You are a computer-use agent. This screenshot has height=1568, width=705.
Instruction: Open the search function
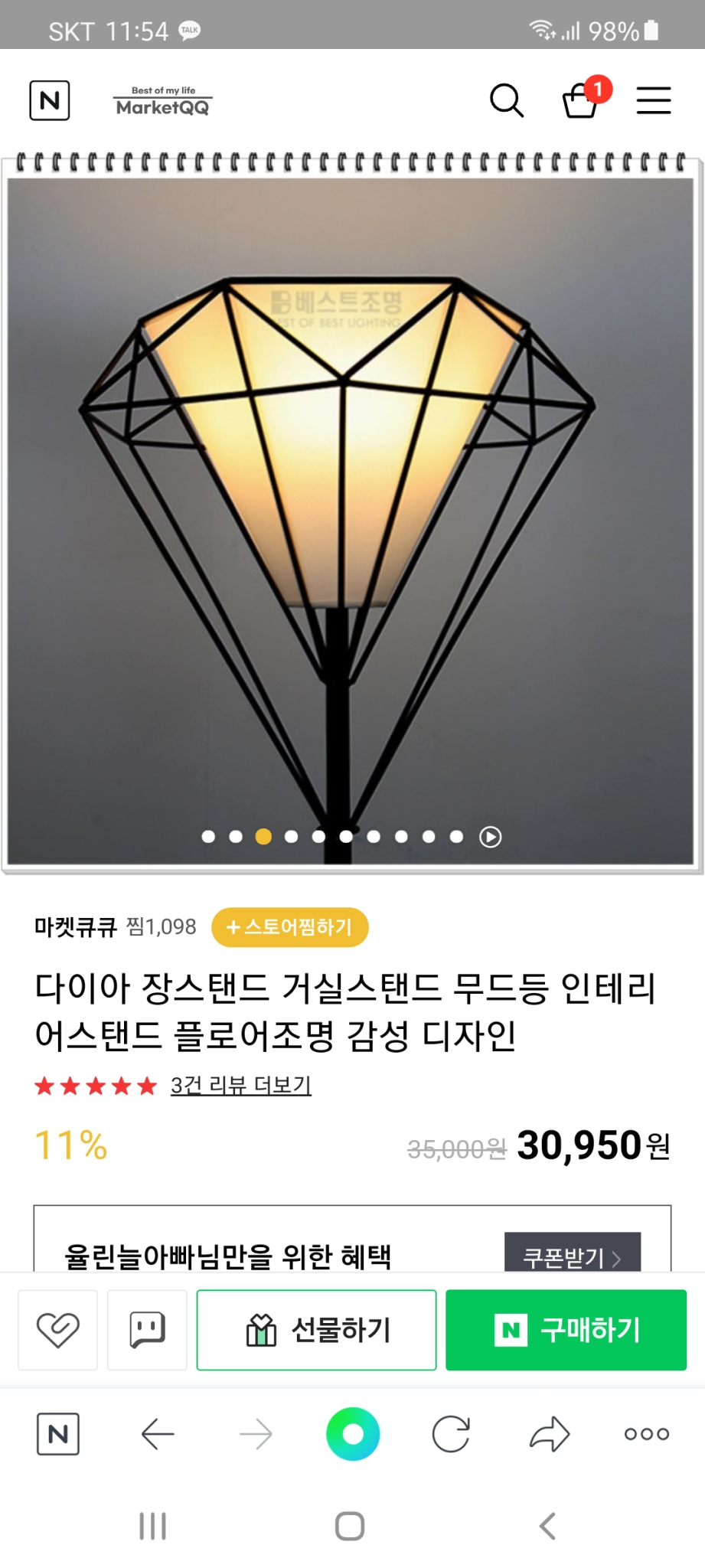(506, 100)
